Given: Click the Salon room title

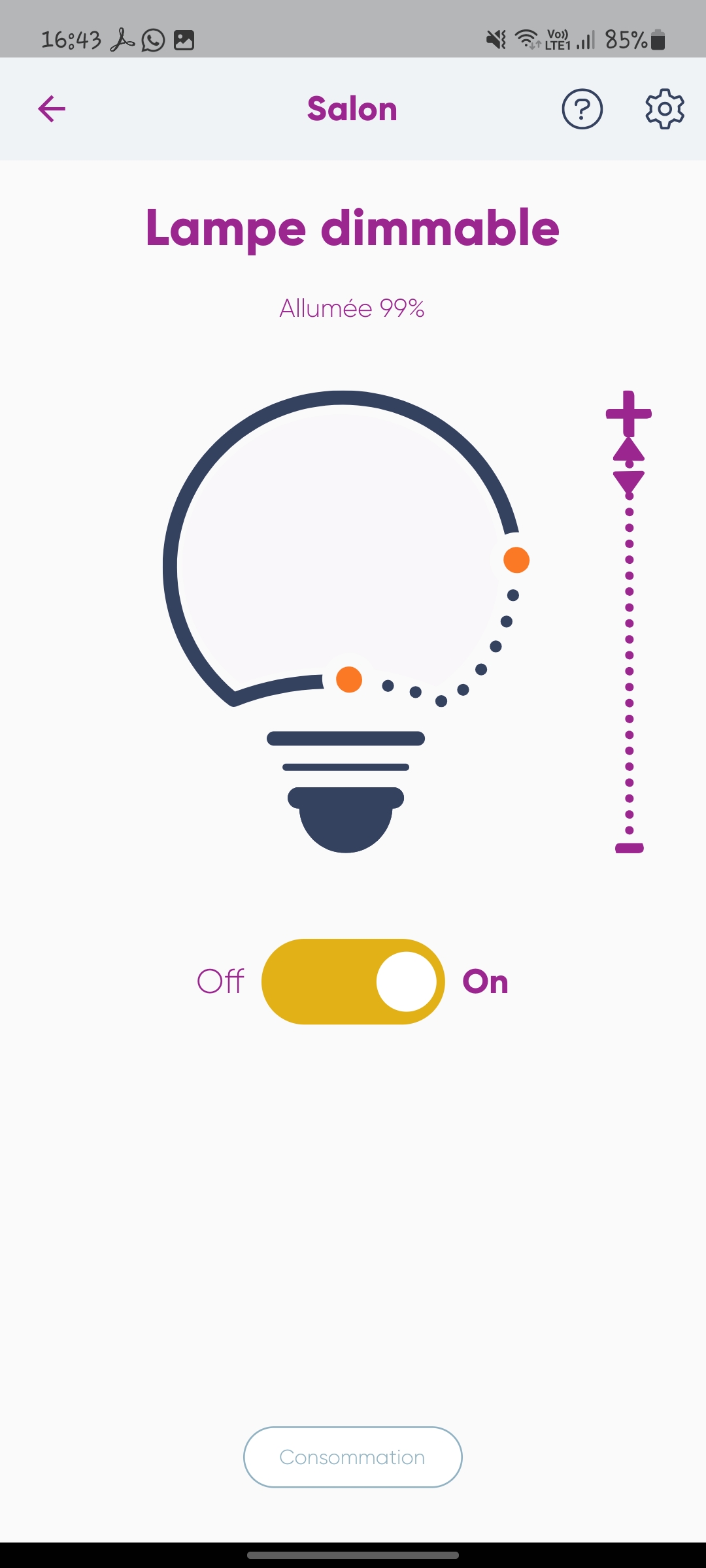Looking at the screenshot, I should [x=352, y=108].
